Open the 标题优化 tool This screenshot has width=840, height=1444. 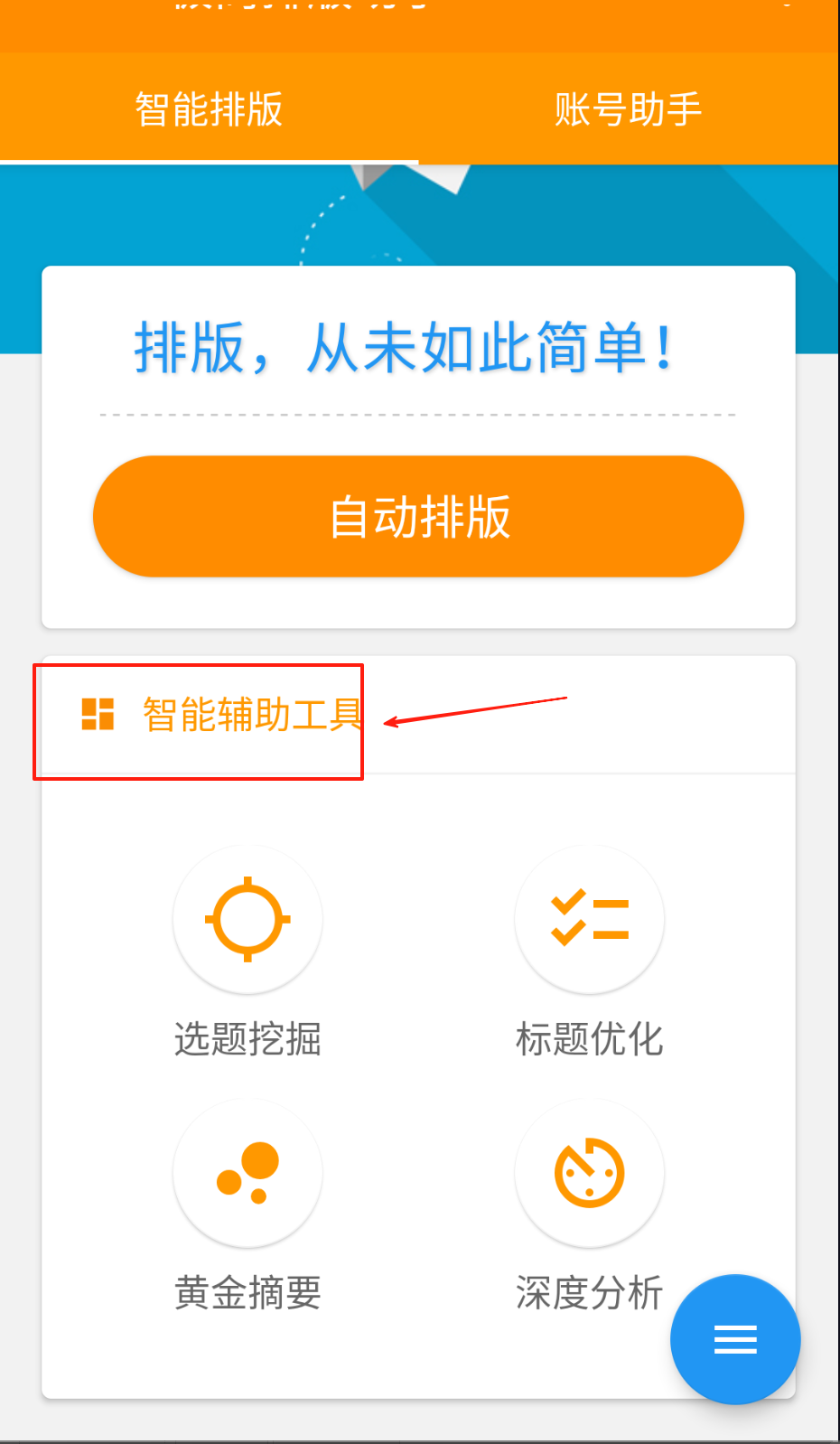click(x=589, y=920)
